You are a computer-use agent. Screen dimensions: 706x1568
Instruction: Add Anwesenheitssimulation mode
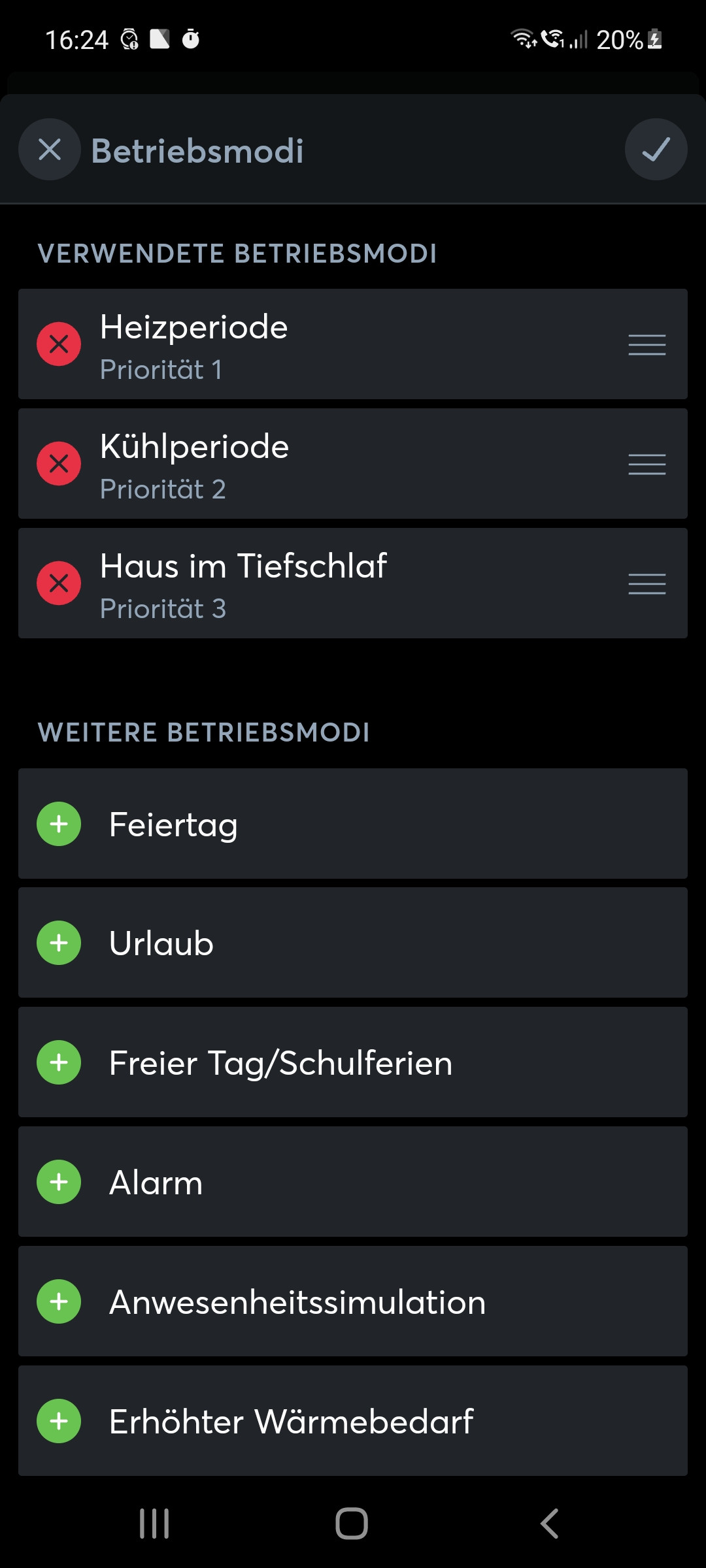click(59, 1301)
